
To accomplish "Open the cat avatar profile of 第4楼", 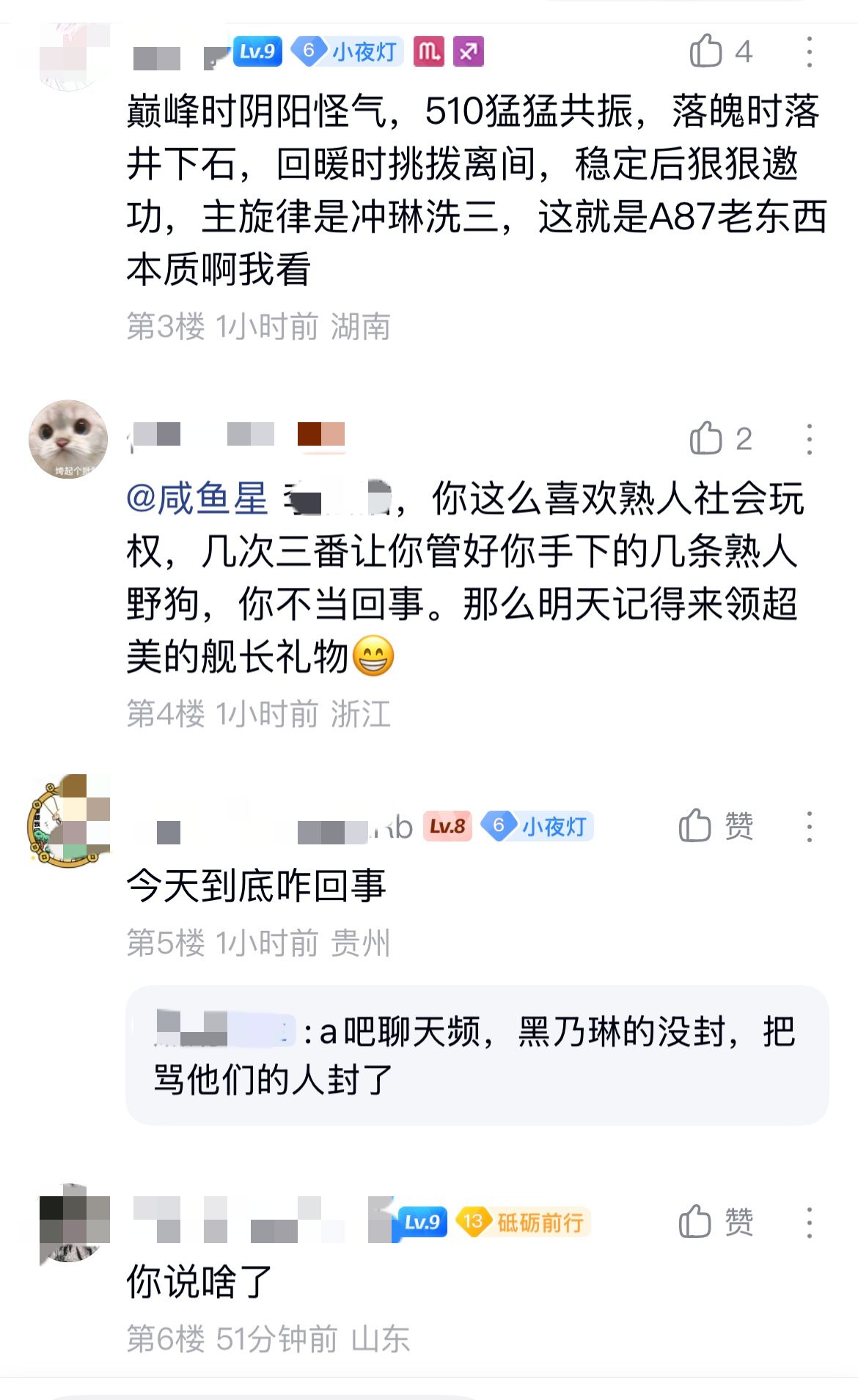I will coord(68,439).
